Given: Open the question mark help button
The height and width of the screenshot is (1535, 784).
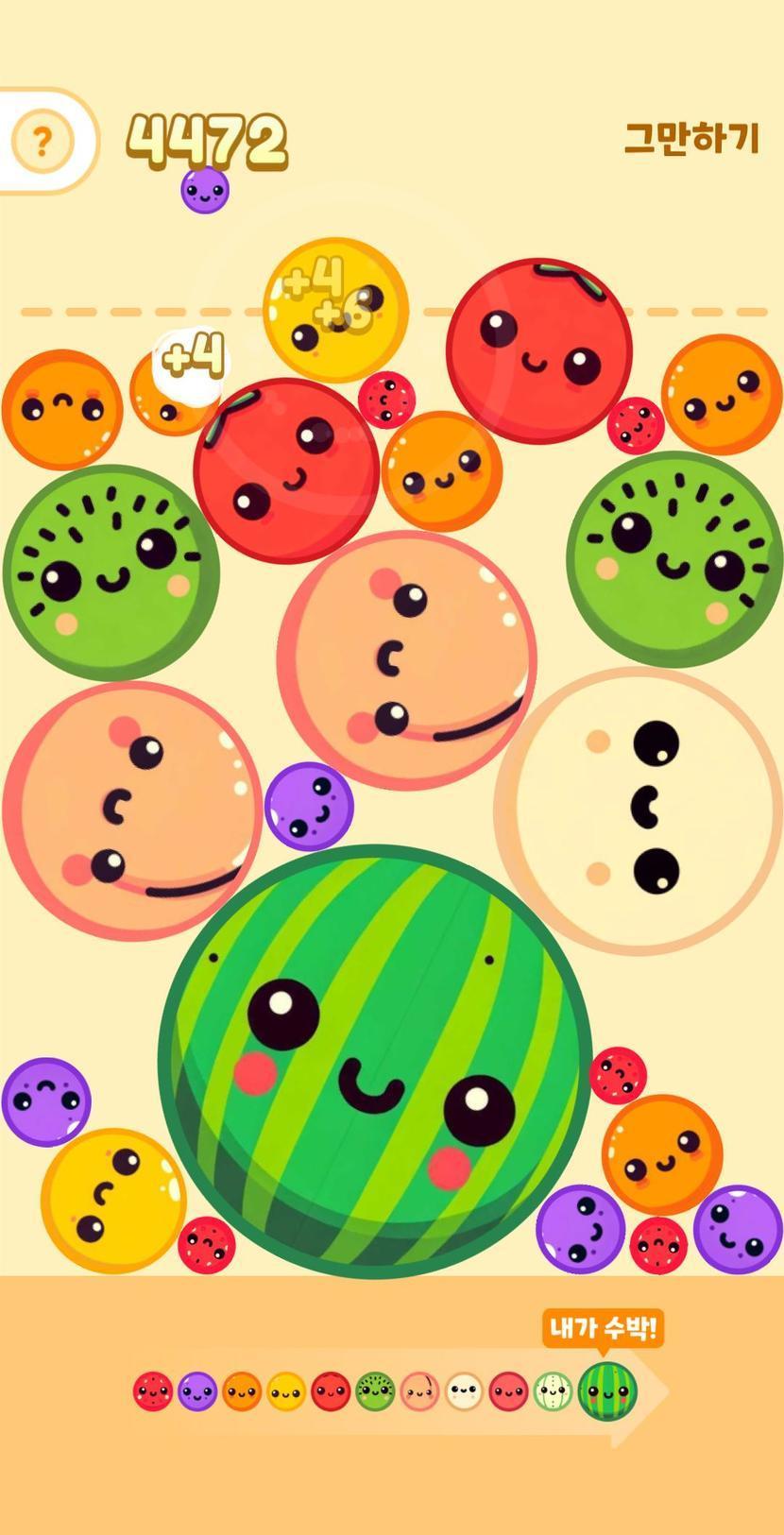Looking at the screenshot, I should tap(42, 142).
